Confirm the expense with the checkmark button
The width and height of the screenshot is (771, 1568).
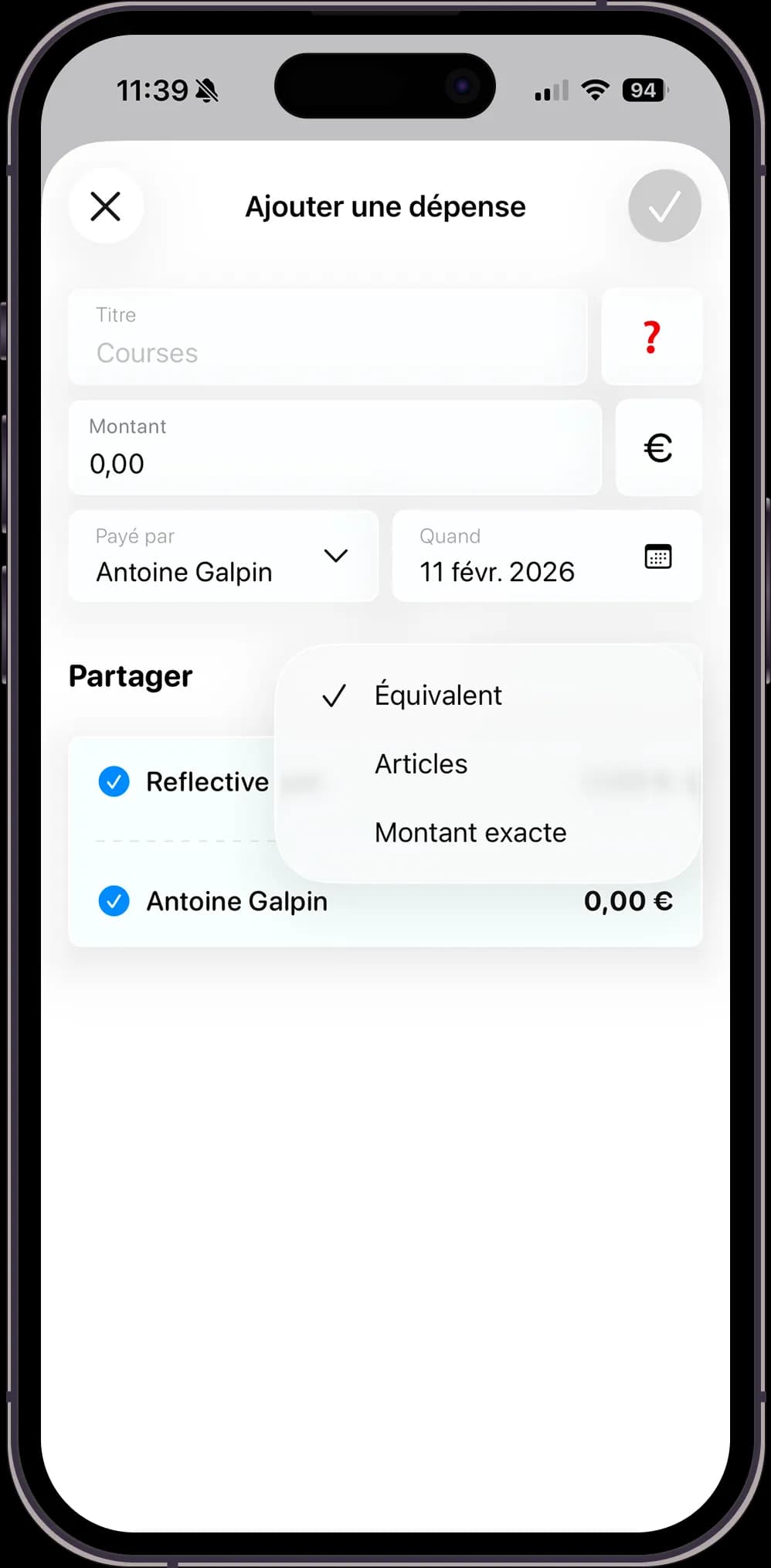pos(664,206)
